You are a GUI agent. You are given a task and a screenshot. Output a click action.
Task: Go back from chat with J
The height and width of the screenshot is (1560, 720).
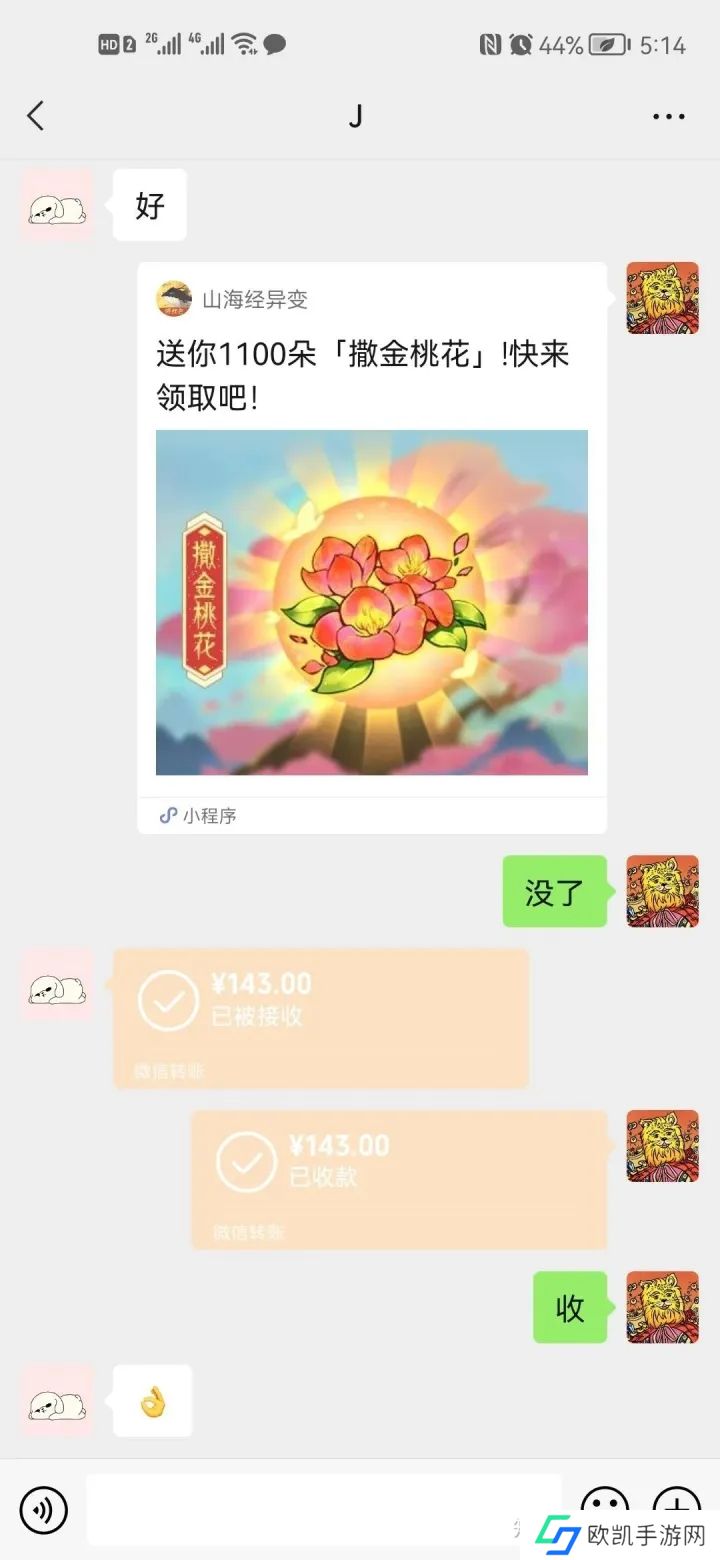click(x=36, y=116)
